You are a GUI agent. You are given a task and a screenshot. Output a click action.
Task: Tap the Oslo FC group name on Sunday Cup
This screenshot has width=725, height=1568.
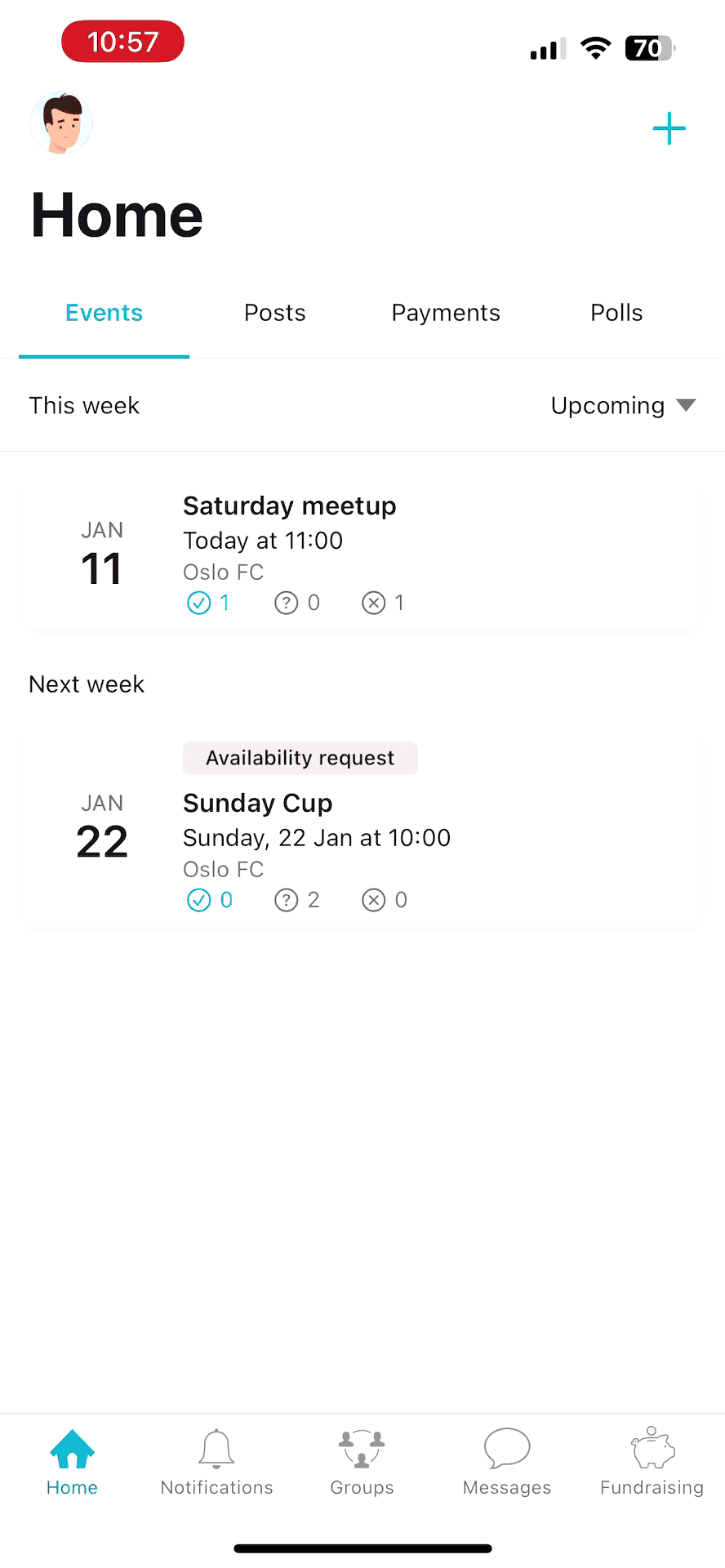pos(223,868)
